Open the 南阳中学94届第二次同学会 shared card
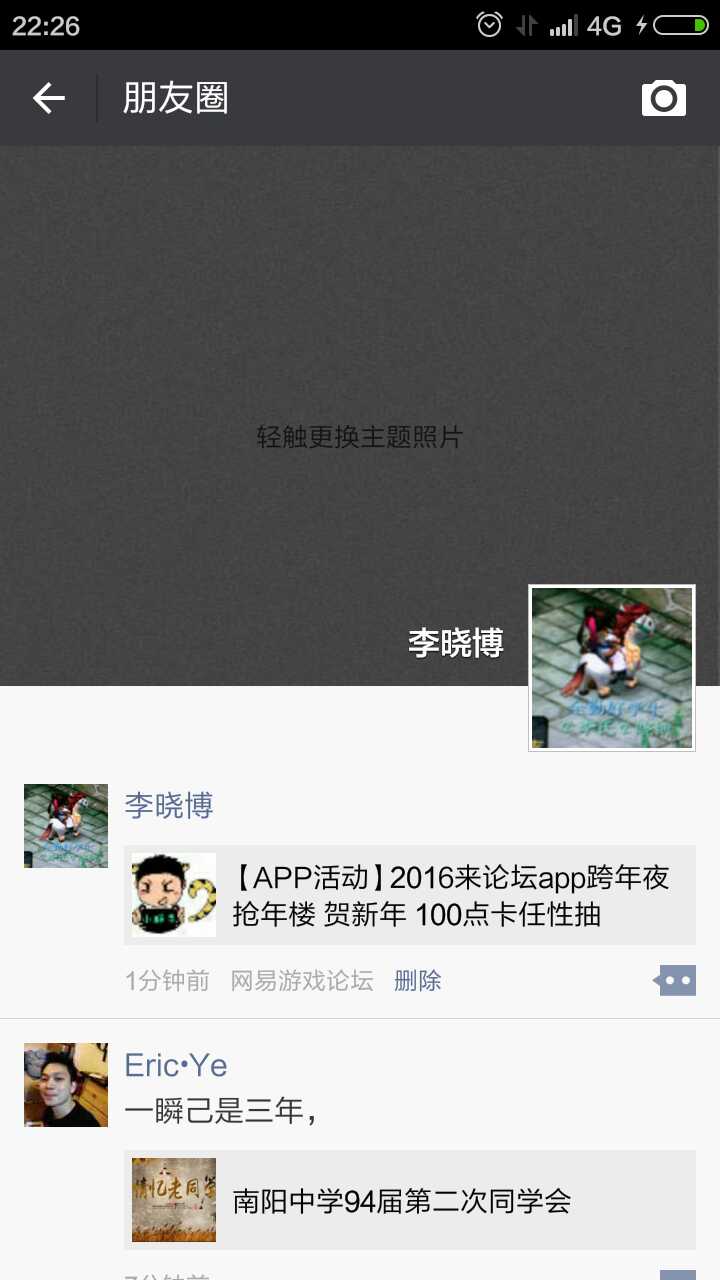Viewport: 720px width, 1280px height. pyautogui.click(x=410, y=1200)
